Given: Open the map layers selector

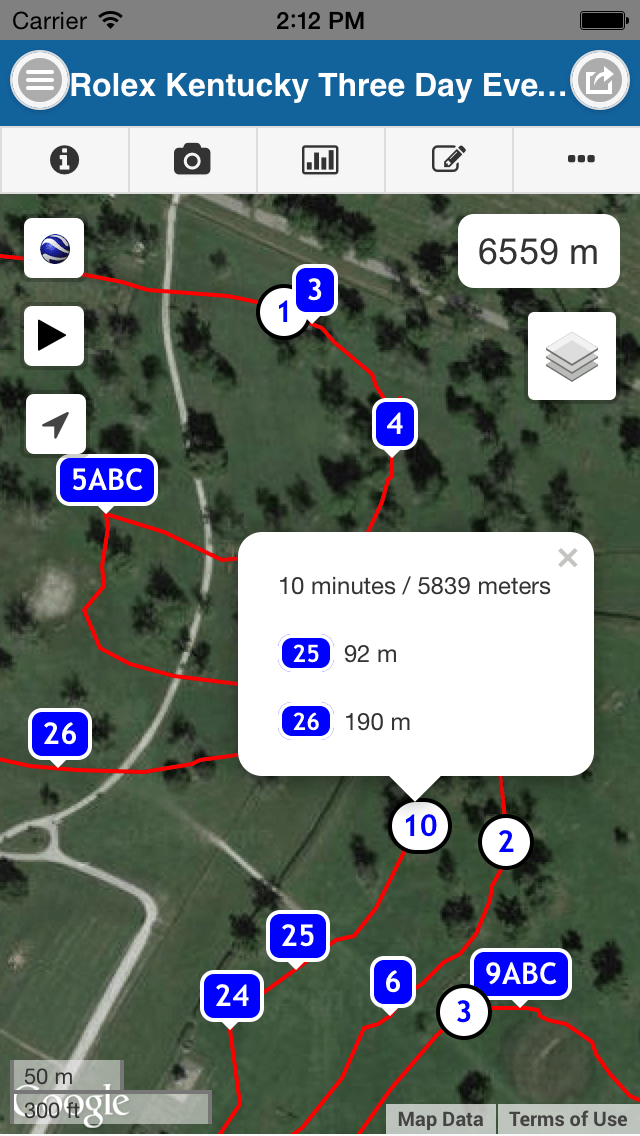Looking at the screenshot, I should pos(572,356).
